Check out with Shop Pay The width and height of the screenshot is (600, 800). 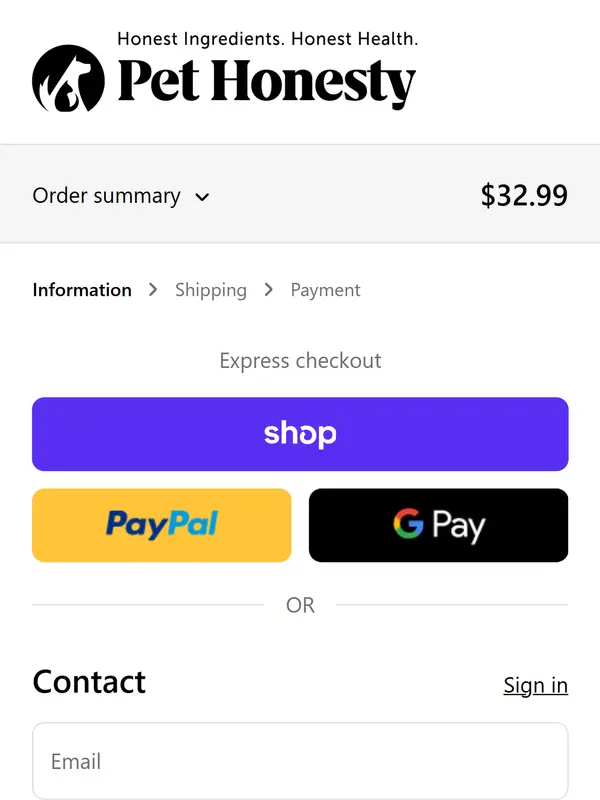(300, 434)
